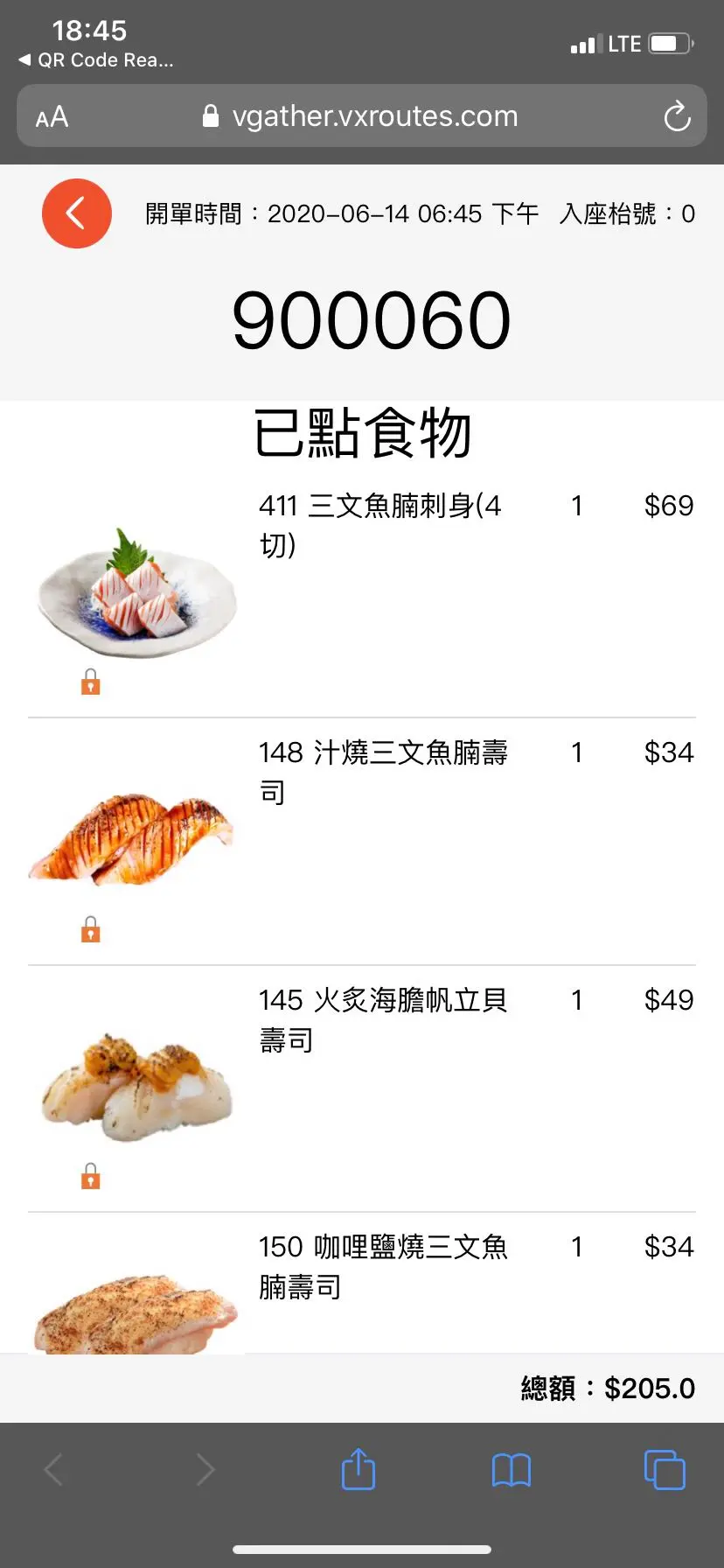Tap the vgather.vxroutes.com address bar

tap(362, 116)
